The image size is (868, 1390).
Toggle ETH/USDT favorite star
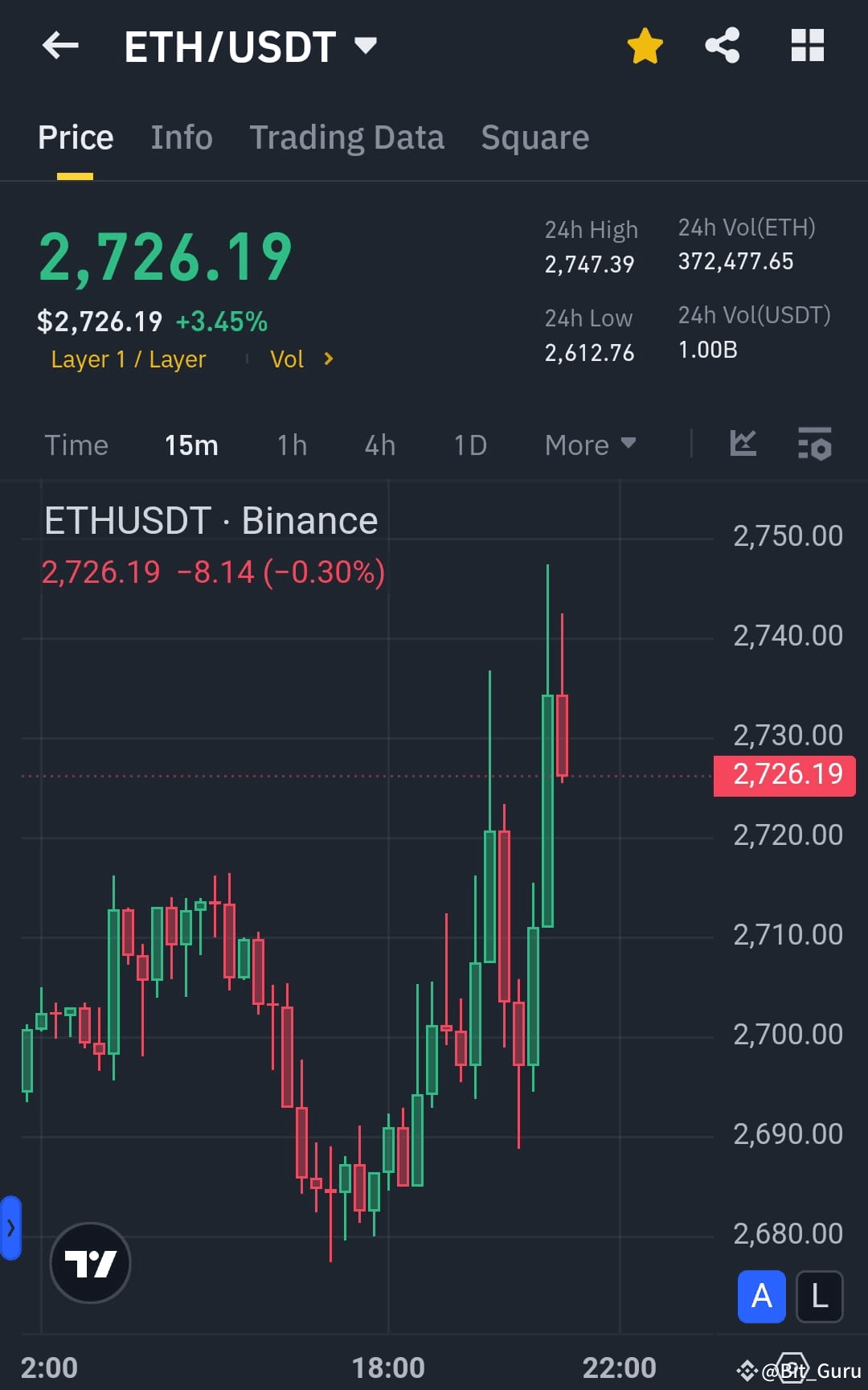(x=645, y=46)
